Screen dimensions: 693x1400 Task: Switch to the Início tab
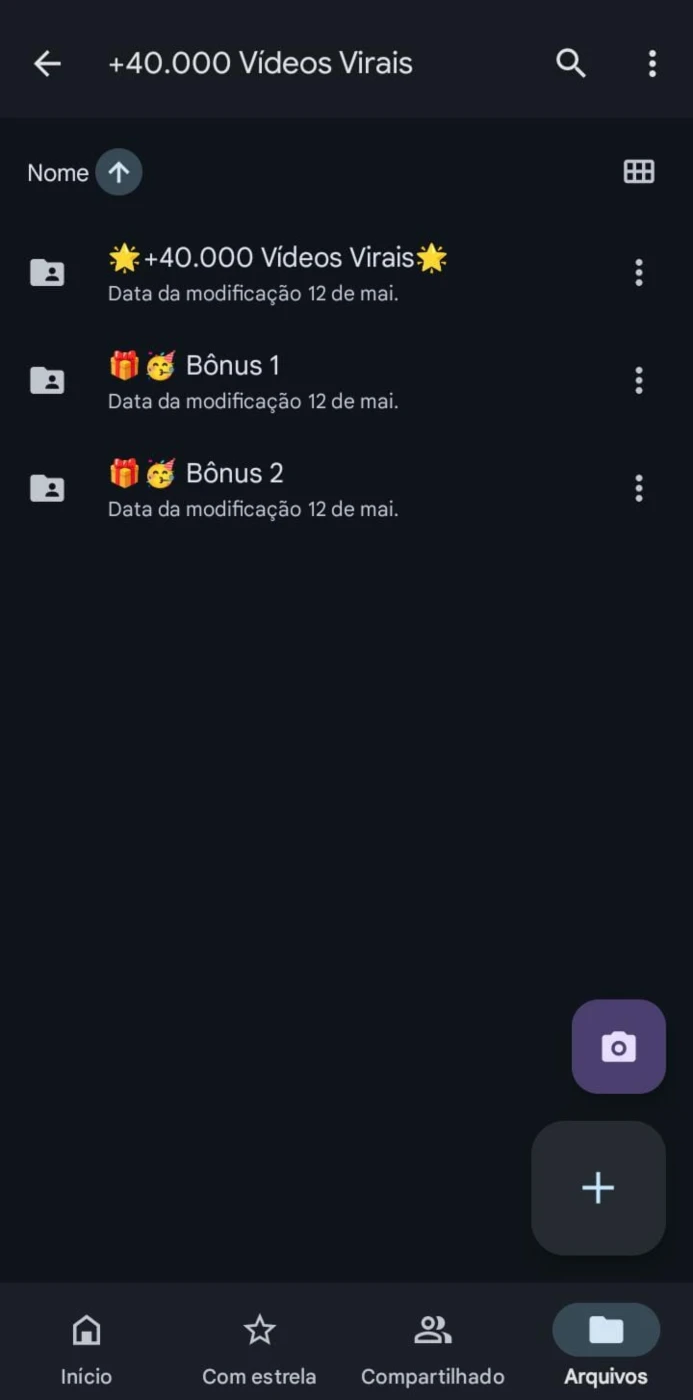[x=86, y=1348]
